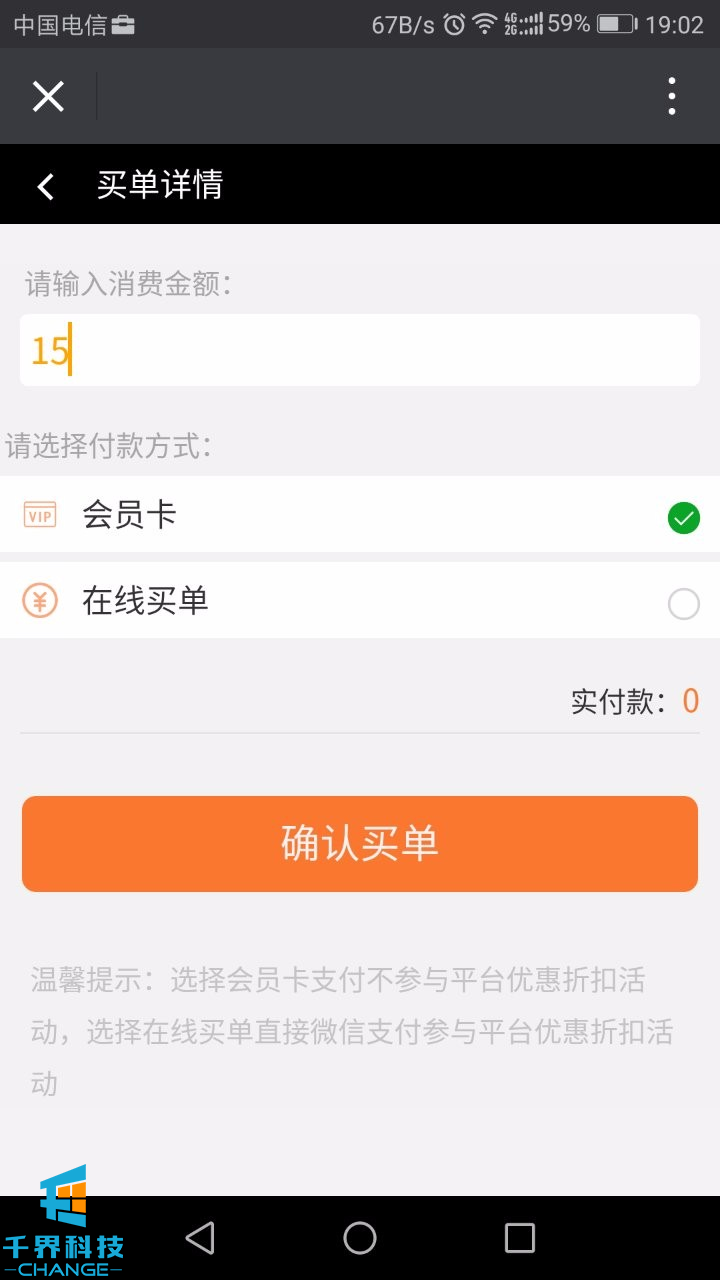This screenshot has width=720, height=1280.
Task: Confirm payment with 确认买单 button
Action: coord(360,843)
